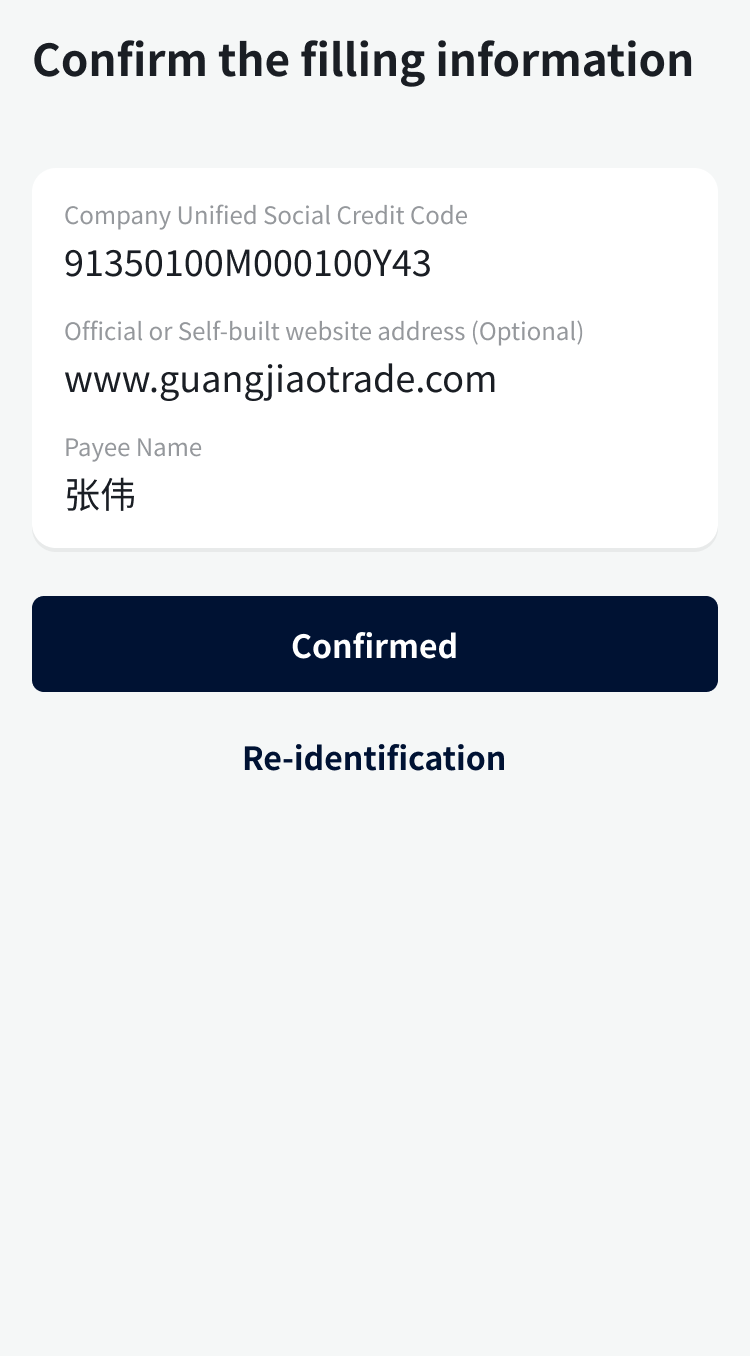This screenshot has height=1356, width=750.
Task: Click the website address www.guangjiaotrade.com
Action: [280, 379]
